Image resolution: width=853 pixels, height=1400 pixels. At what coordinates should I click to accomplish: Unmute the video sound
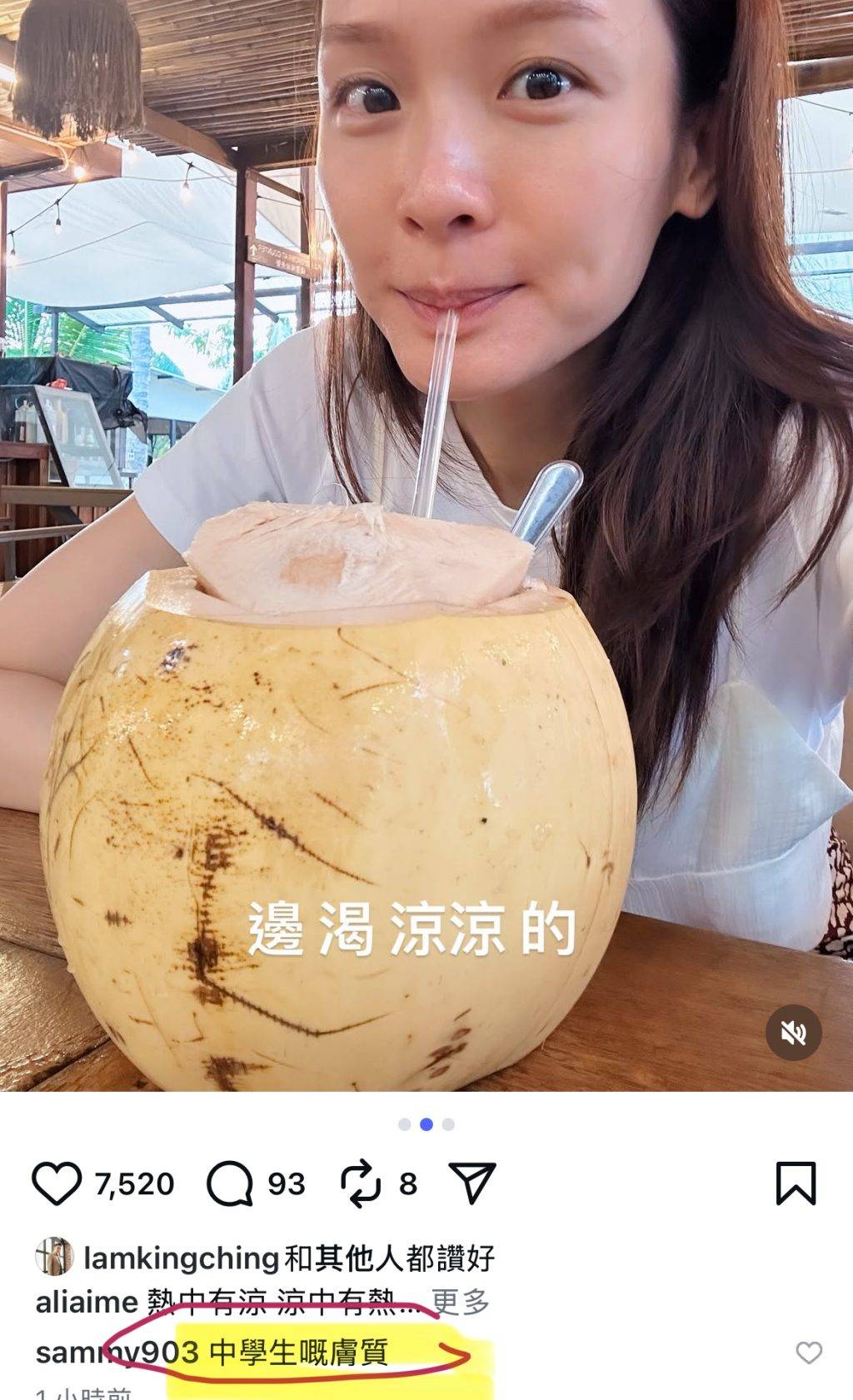[x=793, y=1034]
